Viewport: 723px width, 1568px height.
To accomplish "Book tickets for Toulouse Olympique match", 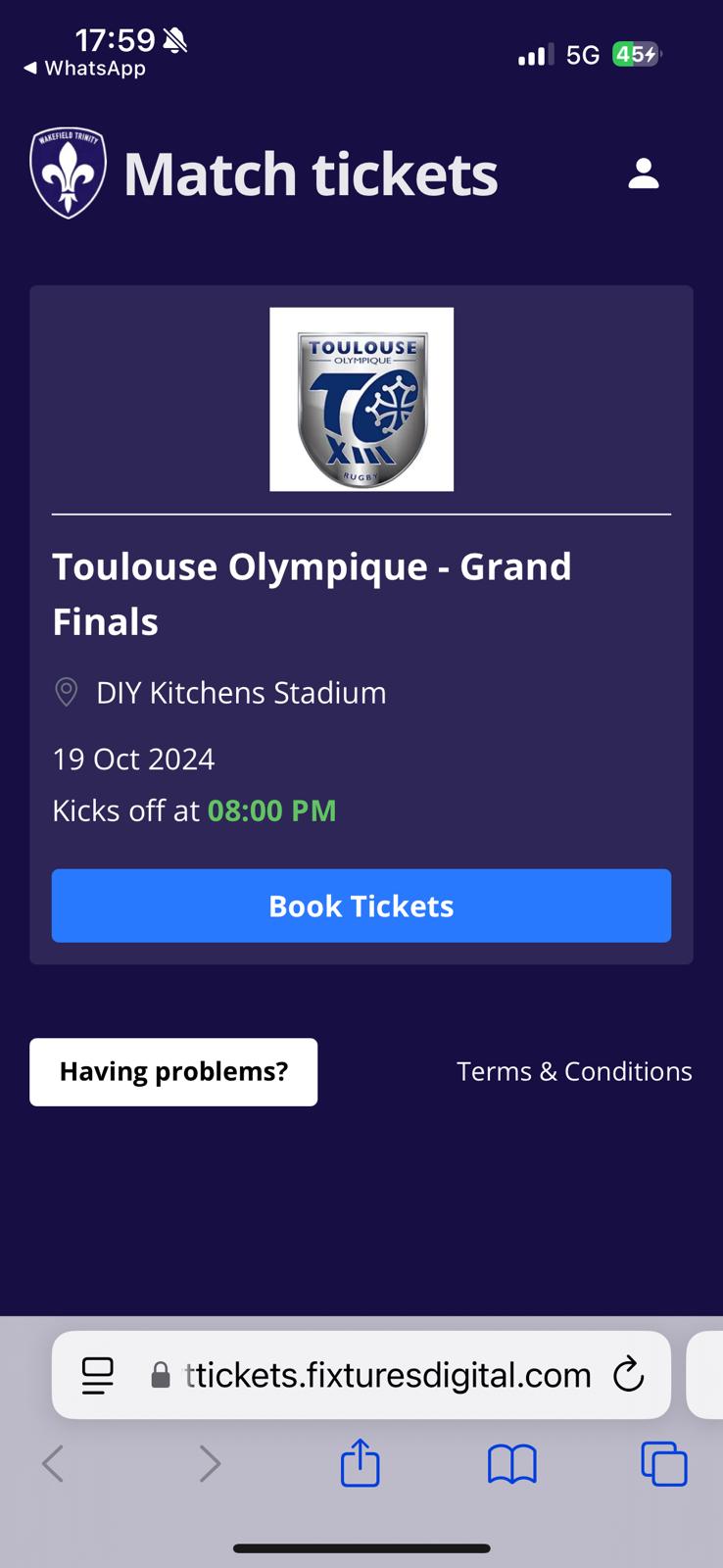I will click(x=361, y=906).
